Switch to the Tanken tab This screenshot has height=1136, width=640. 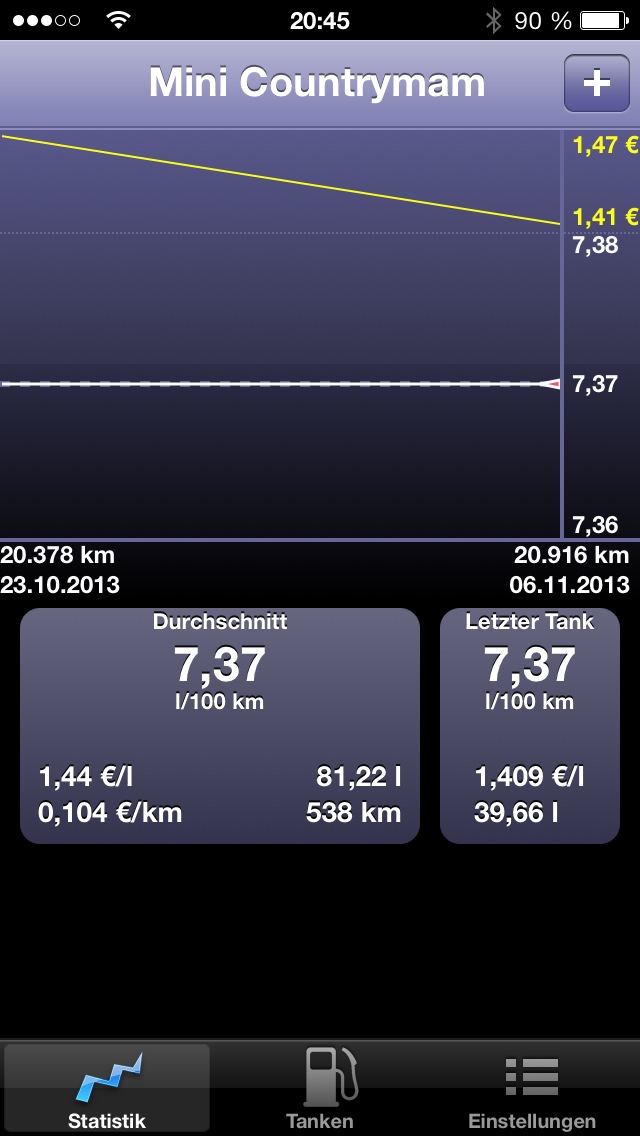point(320,1088)
